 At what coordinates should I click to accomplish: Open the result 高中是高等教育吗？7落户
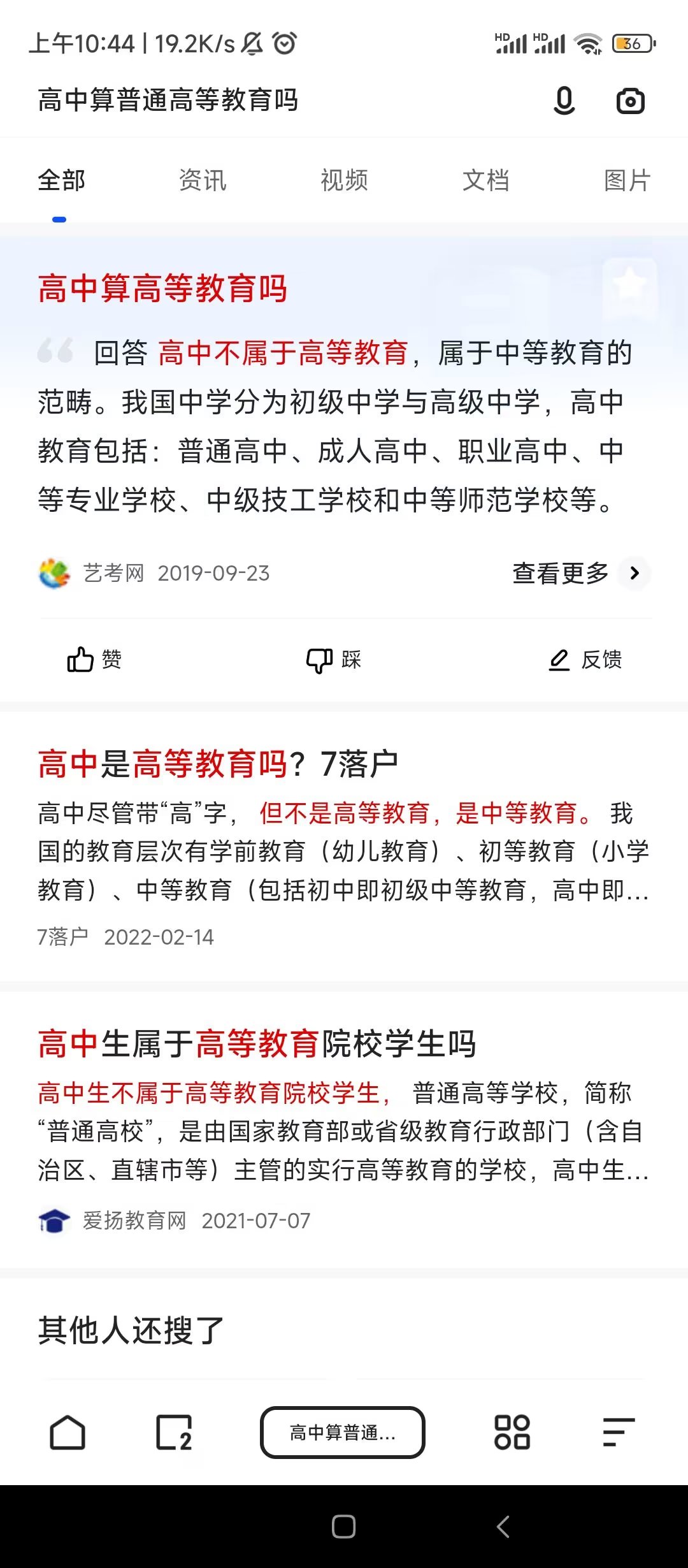pyautogui.click(x=218, y=764)
